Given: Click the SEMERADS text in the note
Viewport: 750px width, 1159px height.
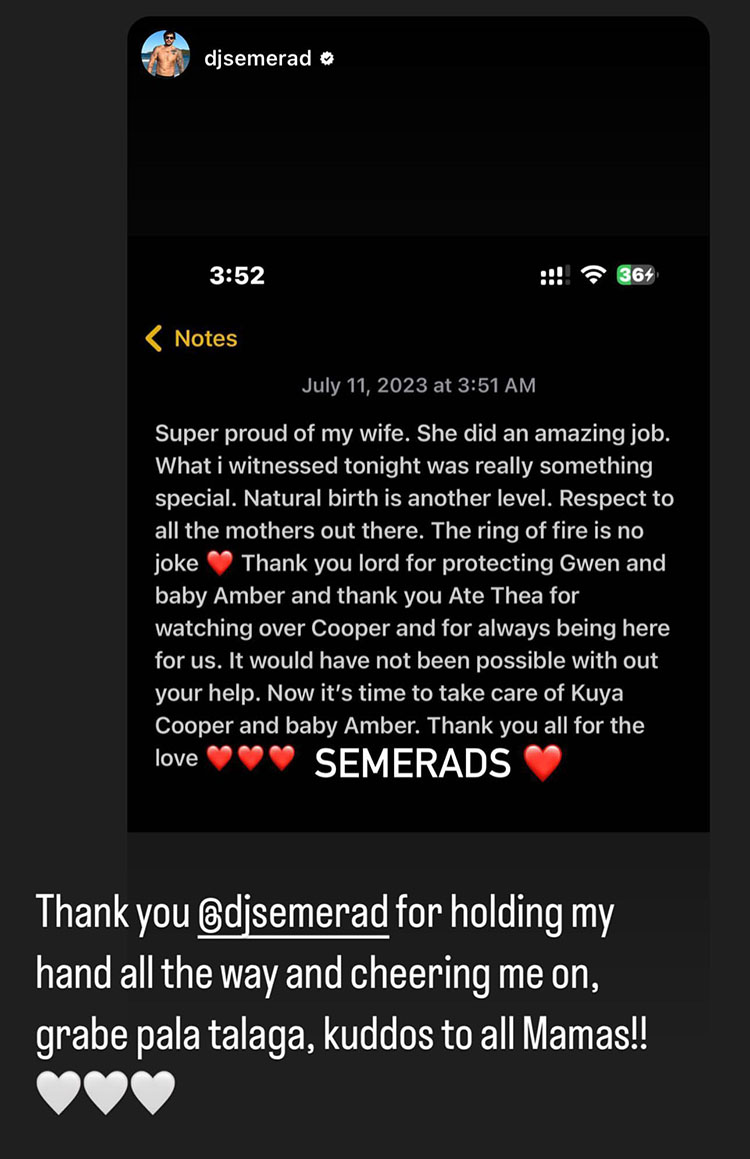Looking at the screenshot, I should pos(411,762).
